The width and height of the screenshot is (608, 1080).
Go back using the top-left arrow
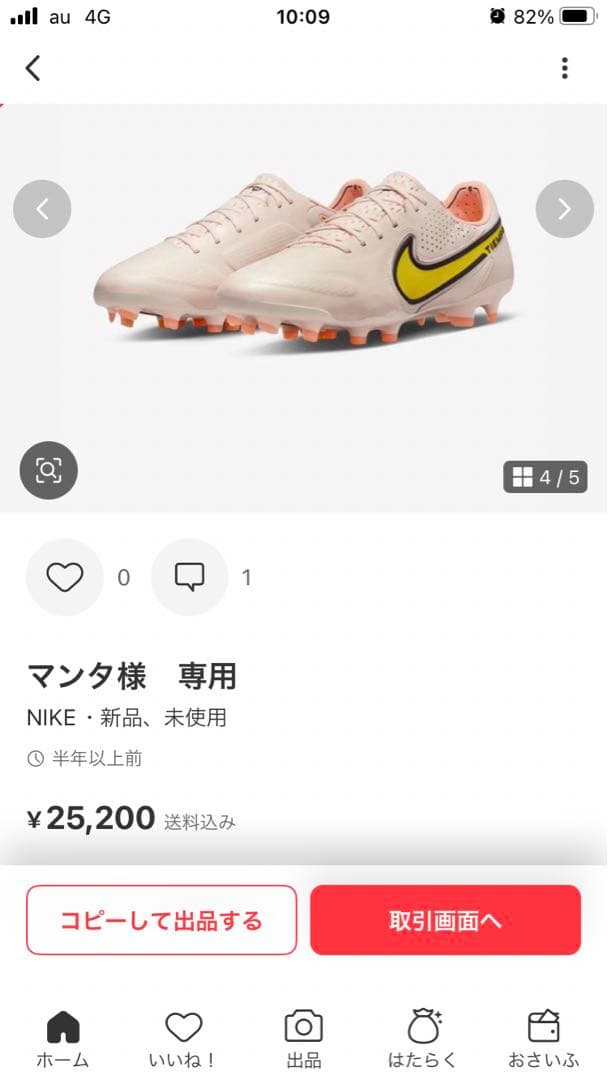coord(33,68)
